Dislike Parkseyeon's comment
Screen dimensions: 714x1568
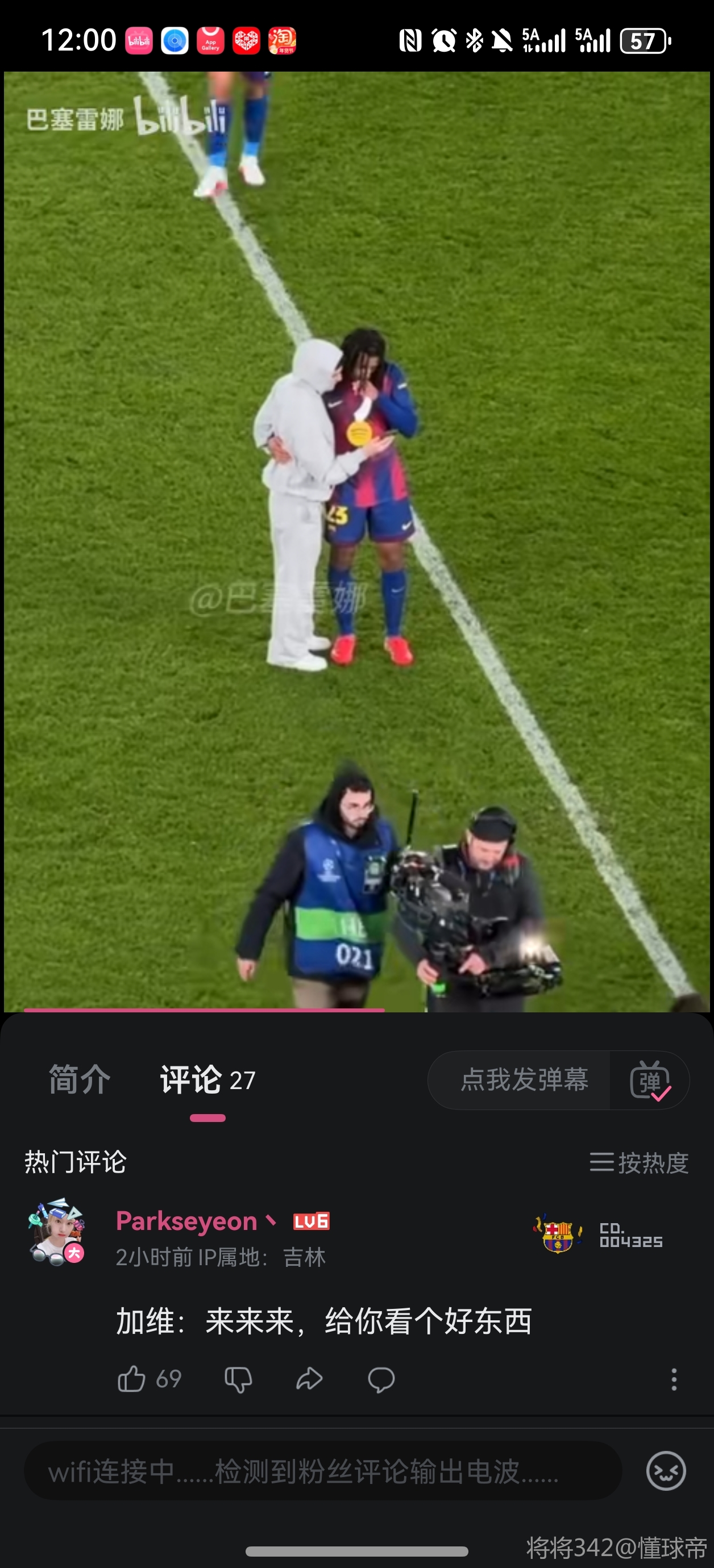(238, 1379)
